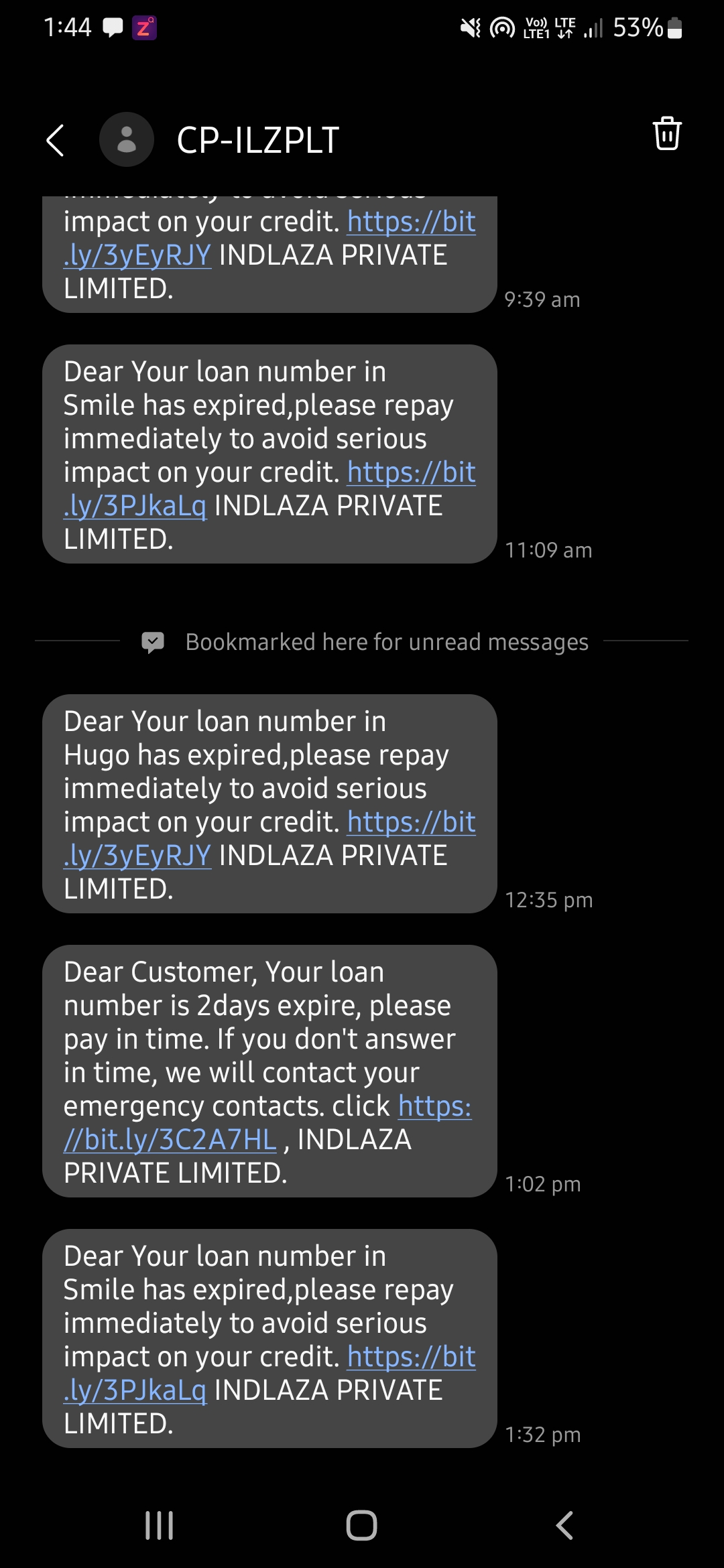Open recent apps from the navigation bar
Screen dimensions: 724x1568
(160, 1525)
